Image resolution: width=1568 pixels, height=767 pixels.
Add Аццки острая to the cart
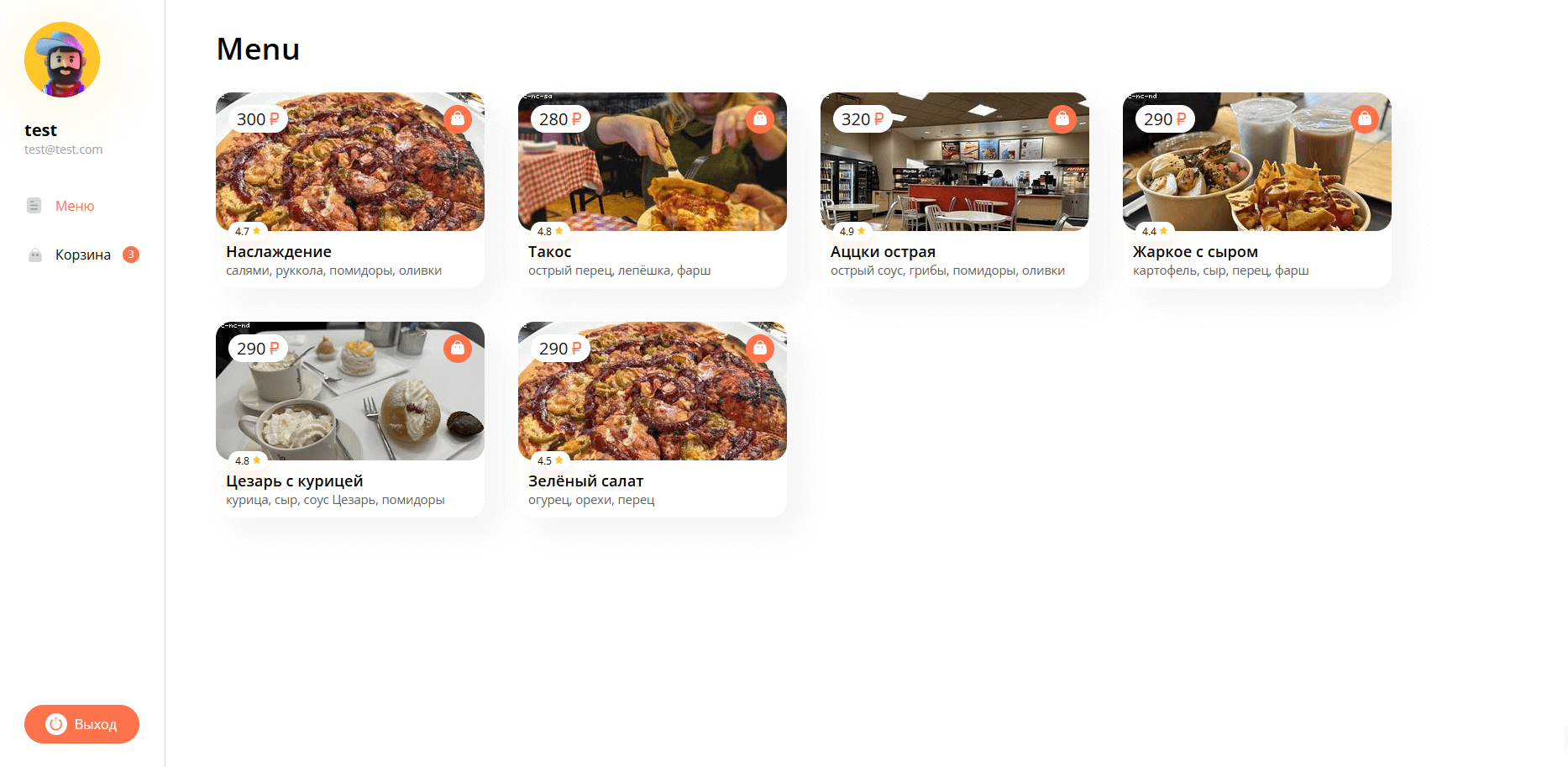pyautogui.click(x=1062, y=118)
